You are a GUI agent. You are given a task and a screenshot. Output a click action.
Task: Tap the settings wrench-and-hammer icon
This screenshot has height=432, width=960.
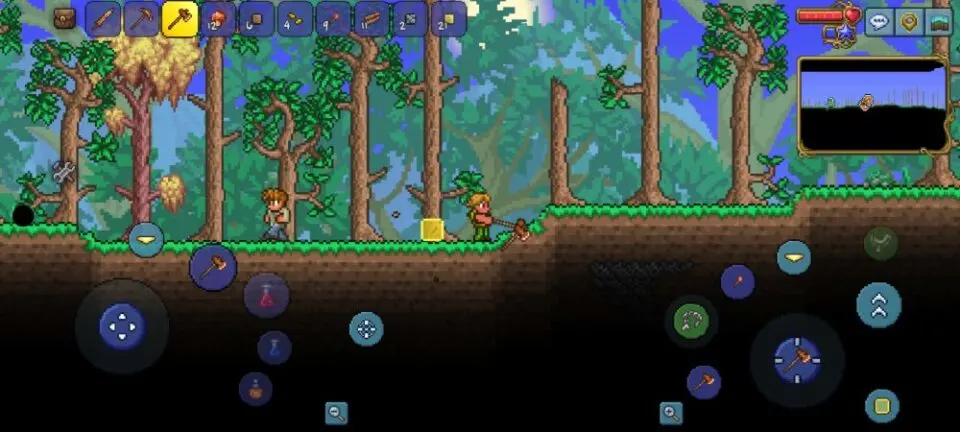coord(63,172)
